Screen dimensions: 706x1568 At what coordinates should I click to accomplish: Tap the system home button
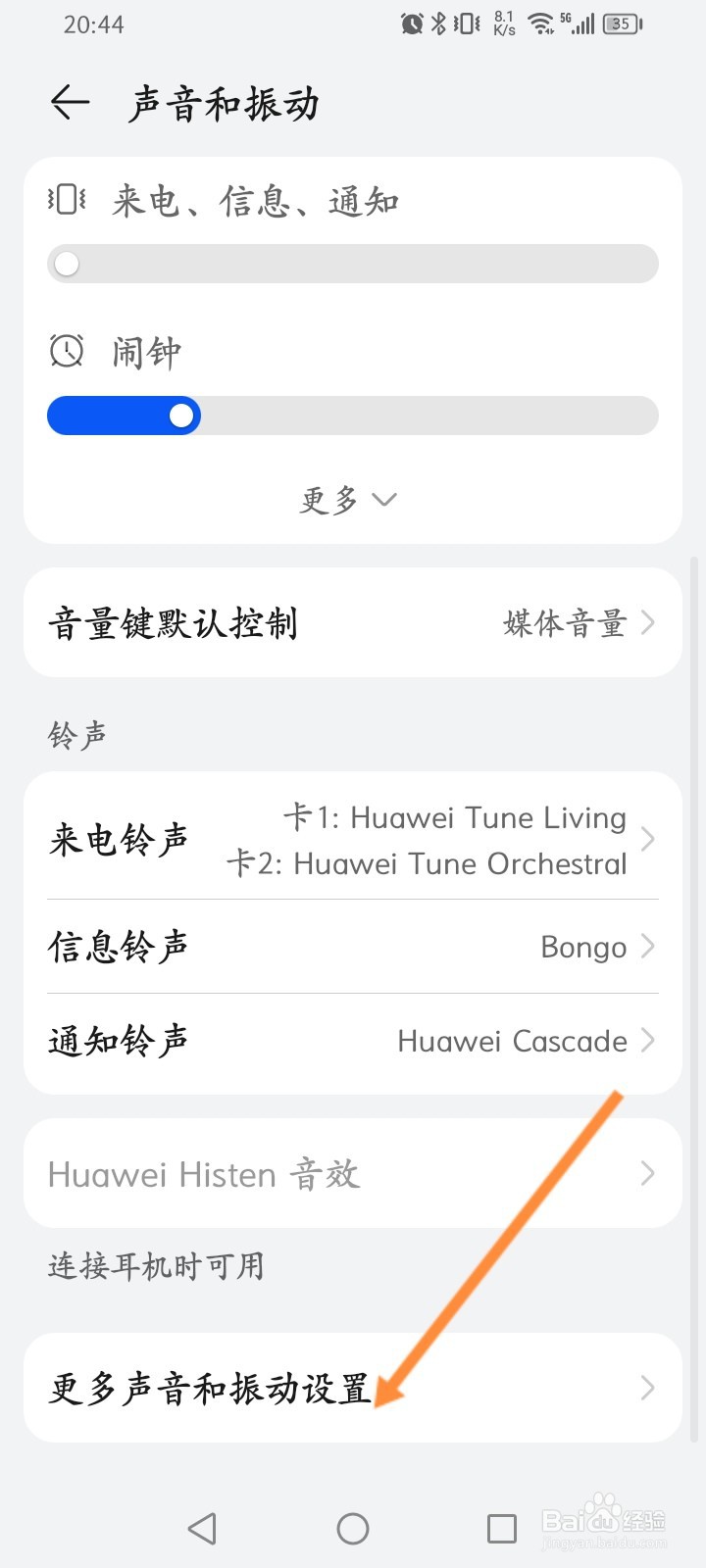(x=353, y=1529)
